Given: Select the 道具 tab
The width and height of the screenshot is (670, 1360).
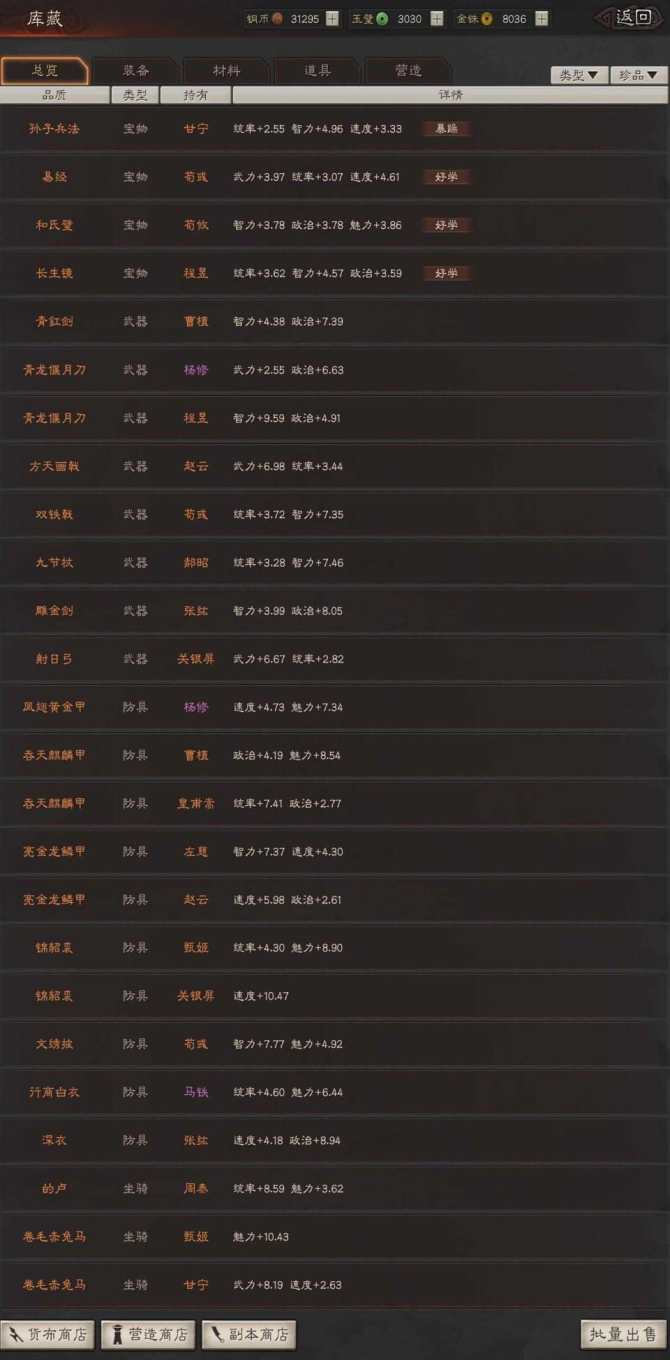Looking at the screenshot, I should tap(317, 70).
